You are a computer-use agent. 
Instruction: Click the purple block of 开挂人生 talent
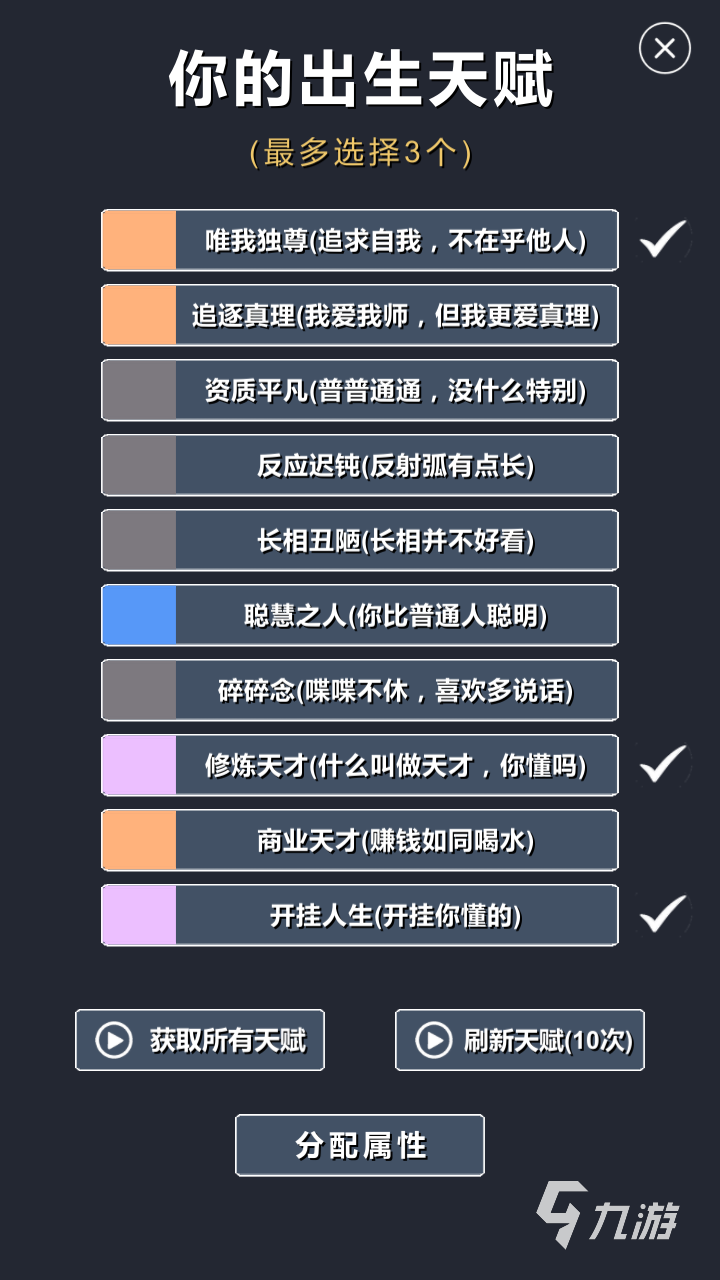138,915
